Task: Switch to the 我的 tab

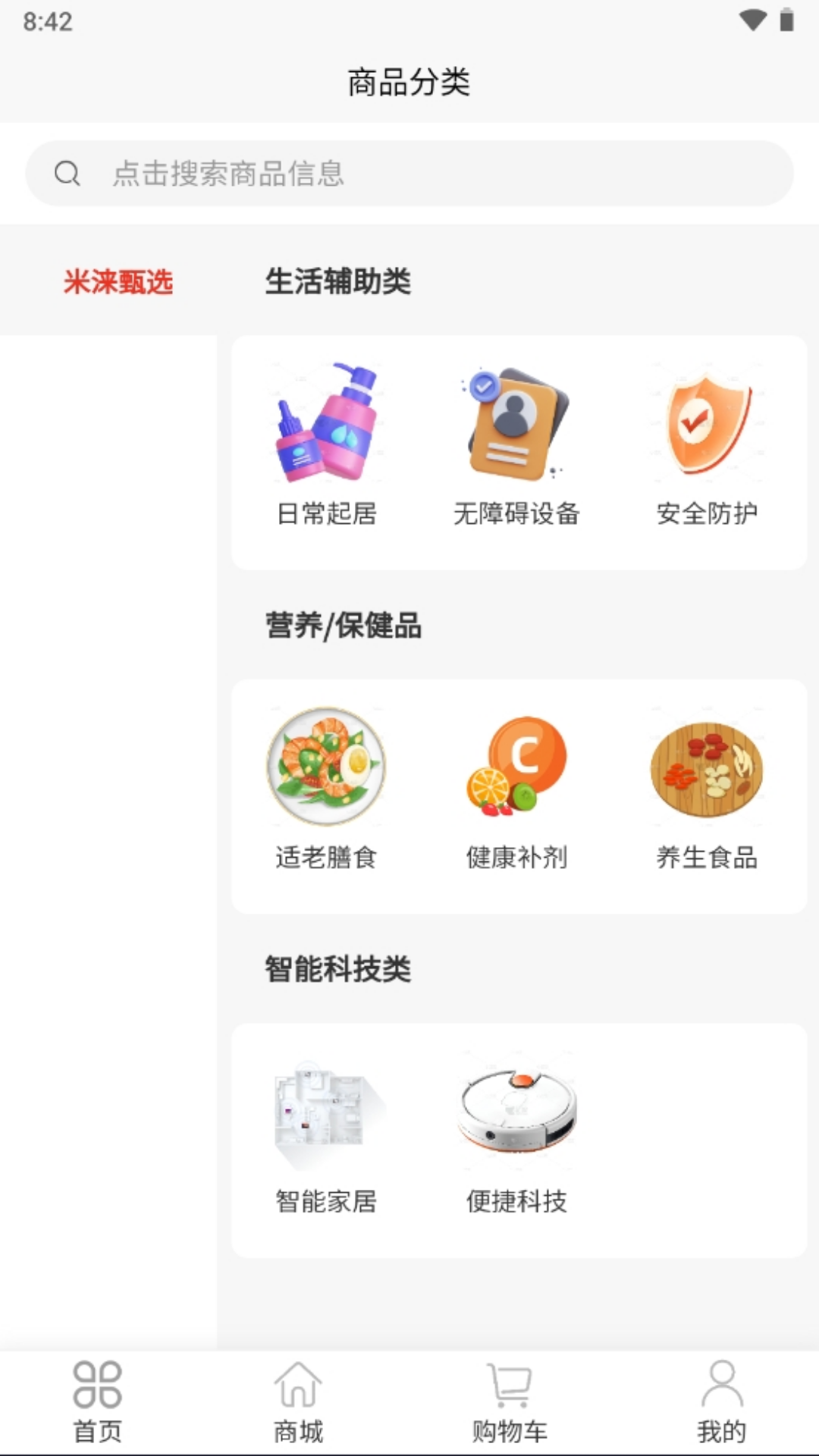Action: pyautogui.click(x=722, y=1403)
